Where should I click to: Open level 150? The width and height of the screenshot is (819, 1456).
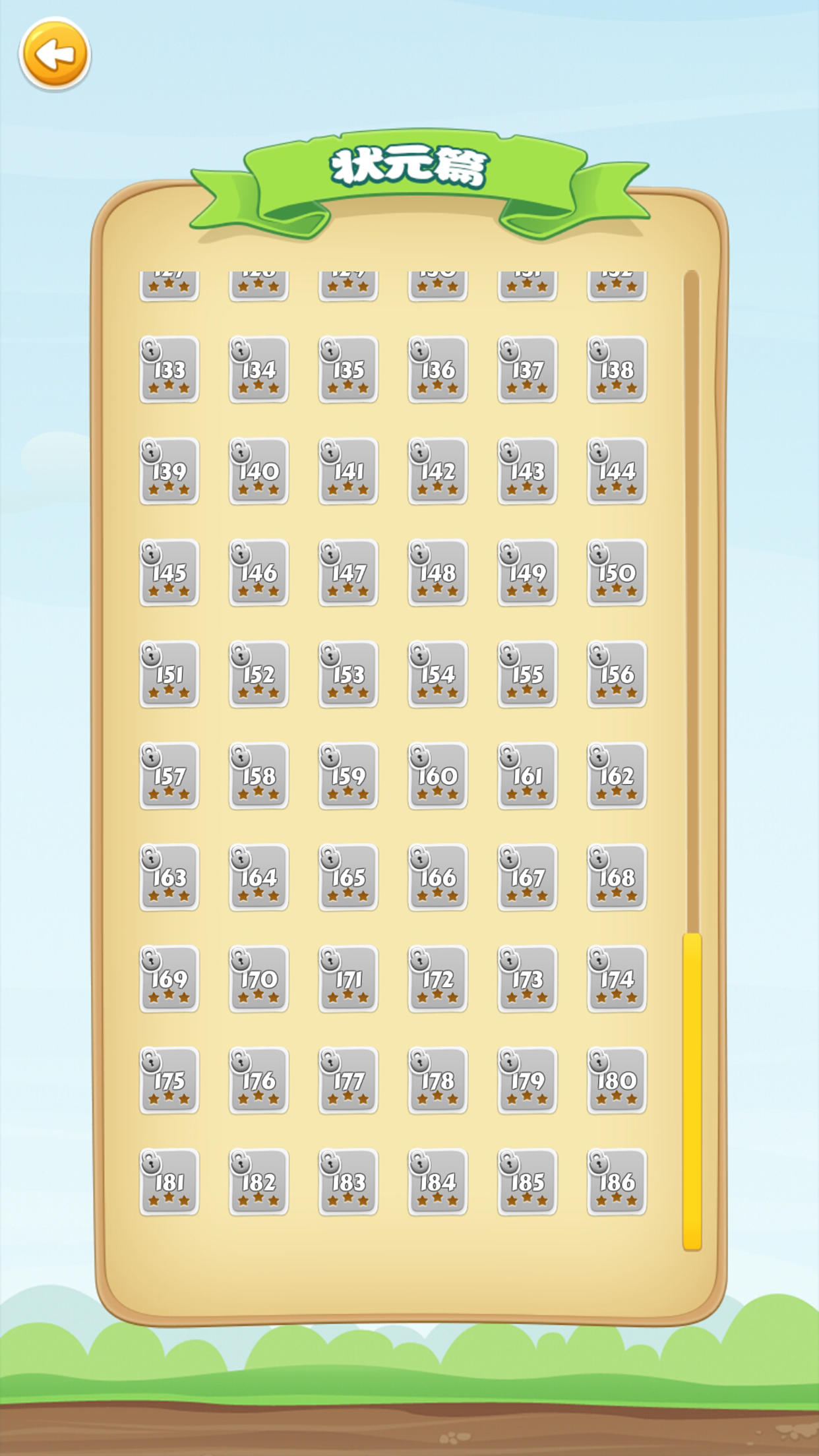(x=617, y=572)
